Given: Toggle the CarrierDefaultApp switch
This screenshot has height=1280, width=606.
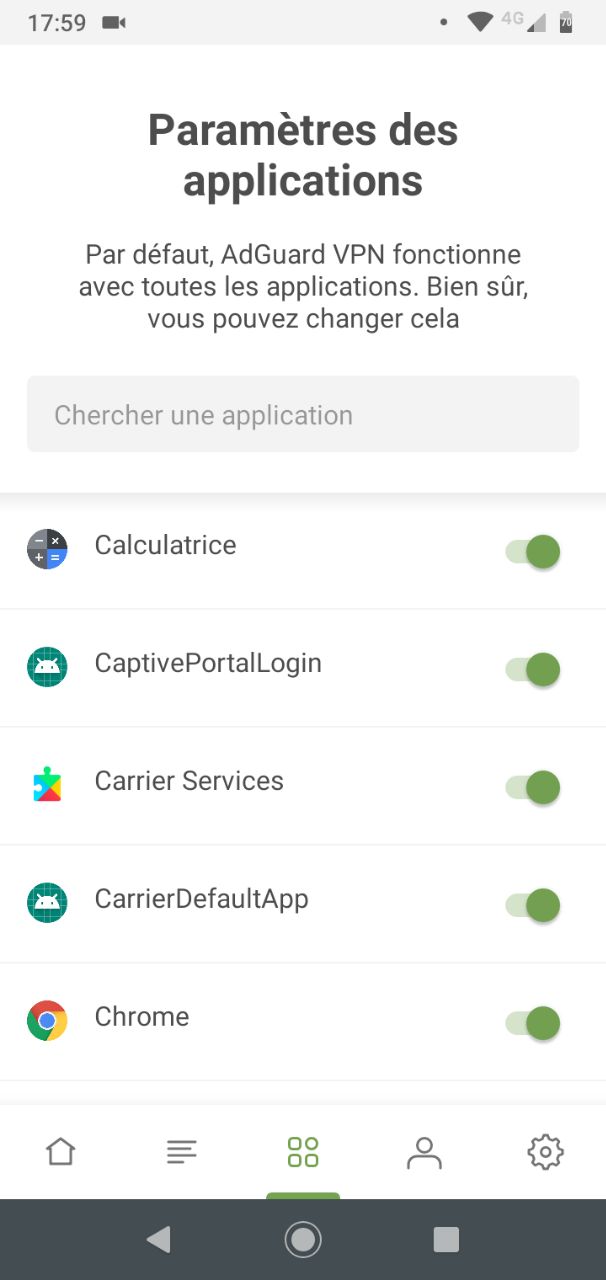Looking at the screenshot, I should coord(532,905).
